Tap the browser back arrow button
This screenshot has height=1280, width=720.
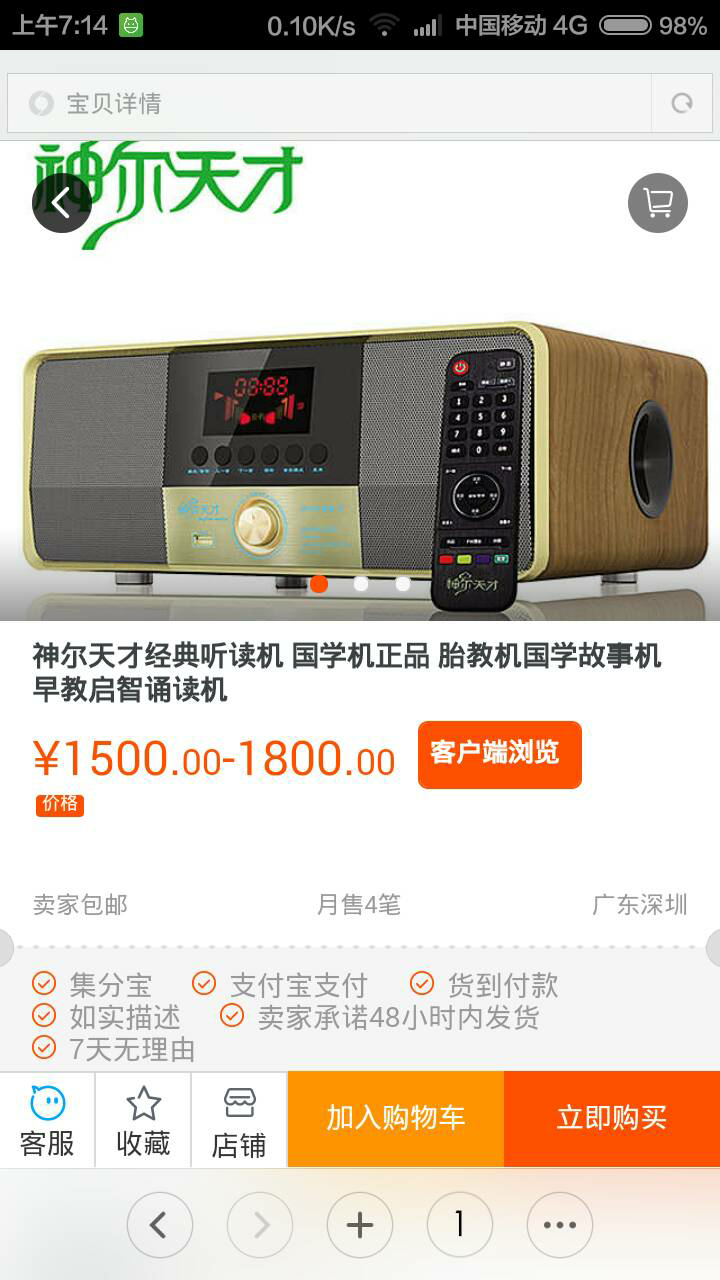point(160,1225)
